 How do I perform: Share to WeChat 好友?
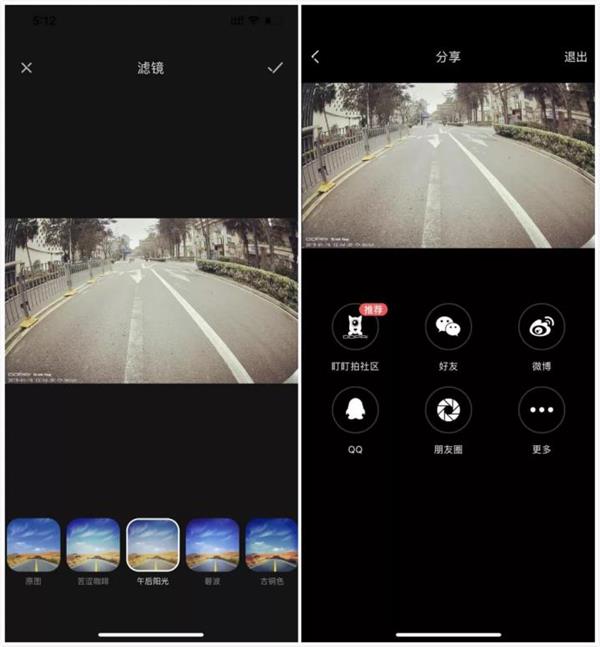[x=448, y=327]
